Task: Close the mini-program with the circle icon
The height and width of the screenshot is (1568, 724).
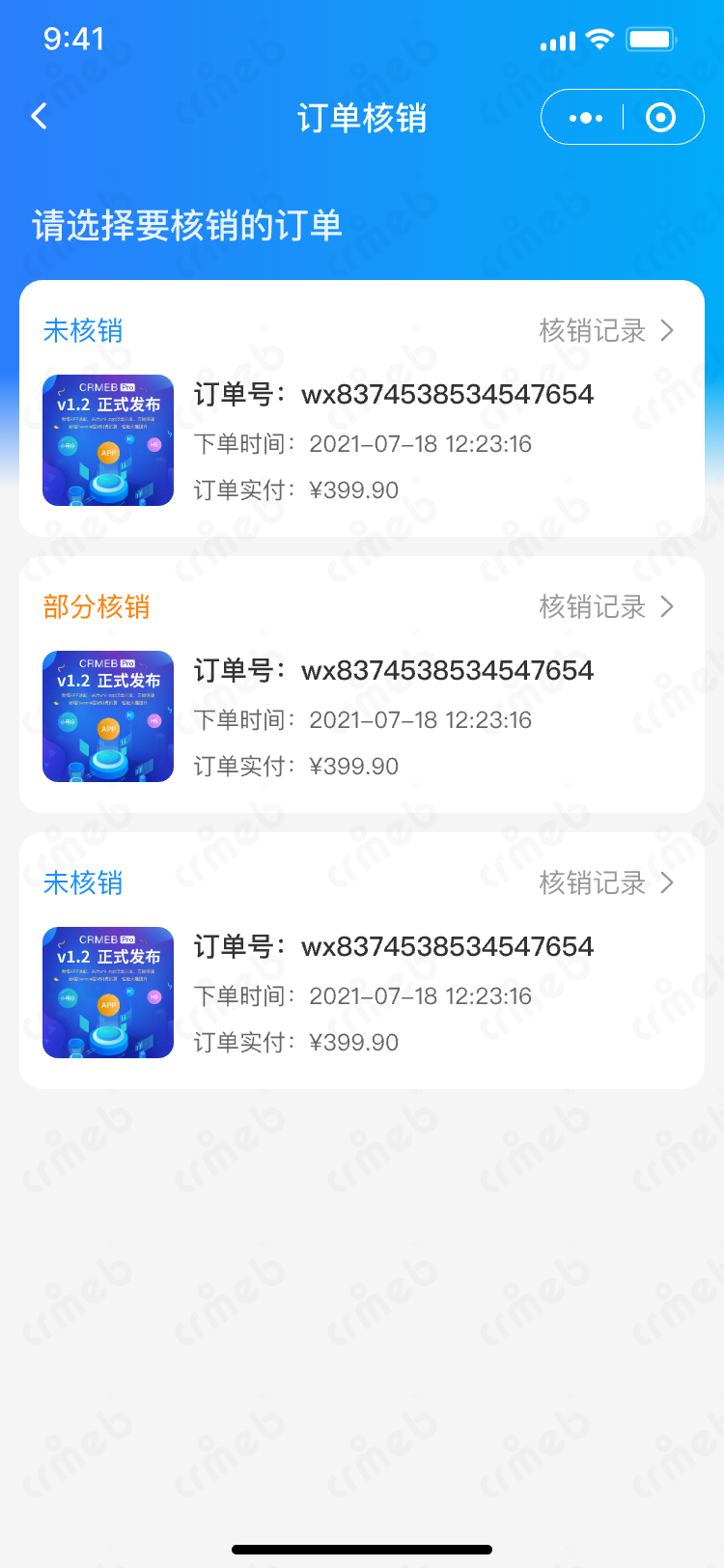Action: (x=661, y=118)
